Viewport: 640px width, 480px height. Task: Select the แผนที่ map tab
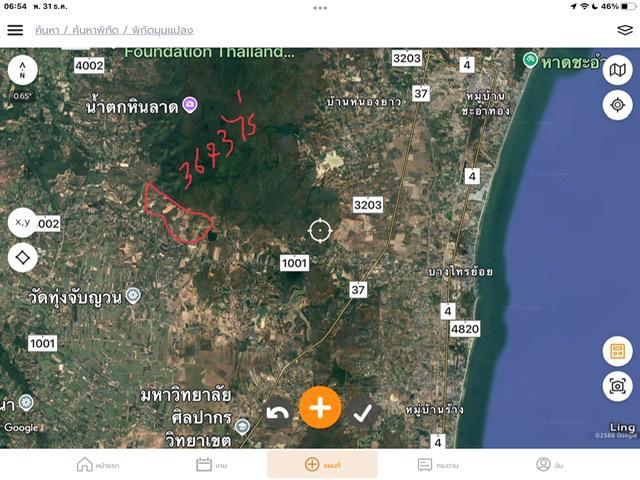pos(321,465)
